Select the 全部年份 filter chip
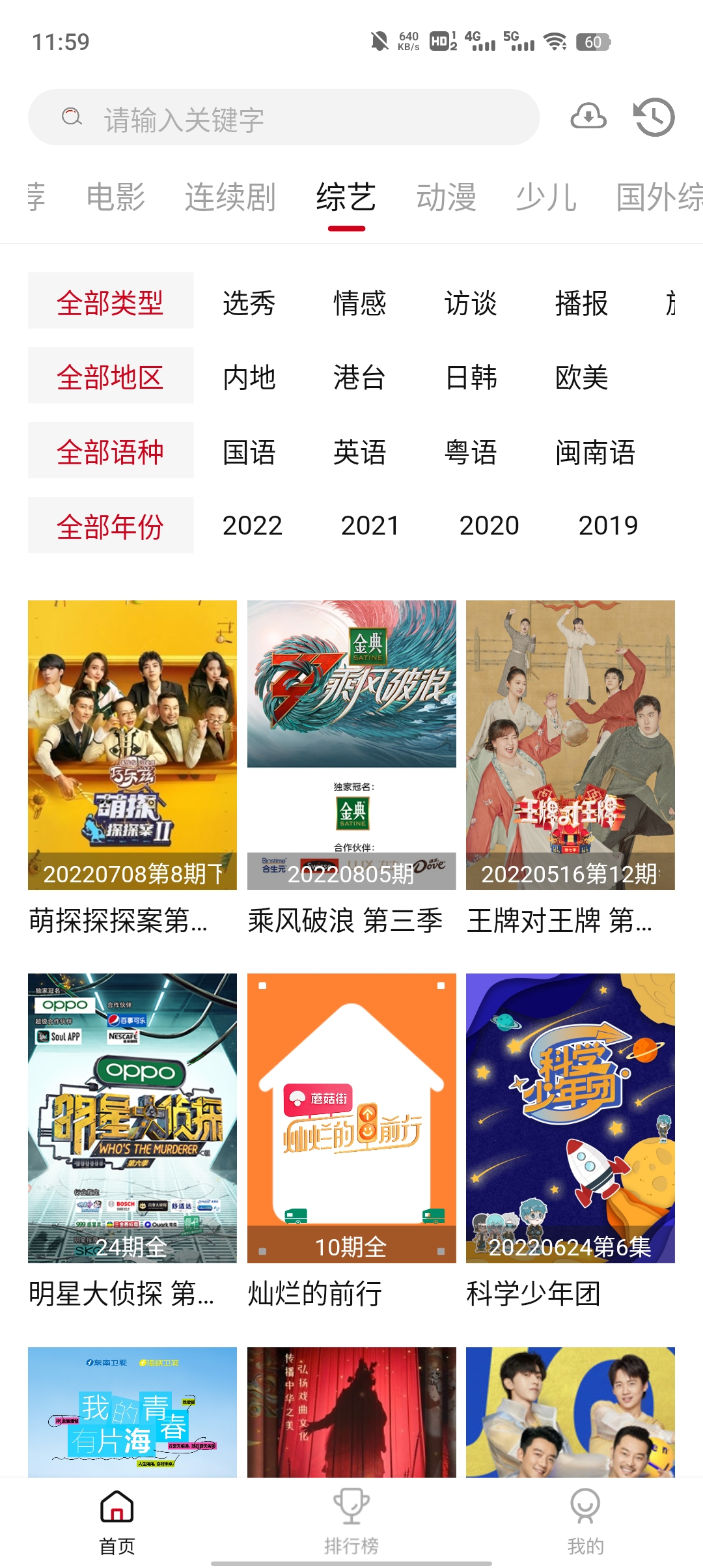 click(x=111, y=526)
